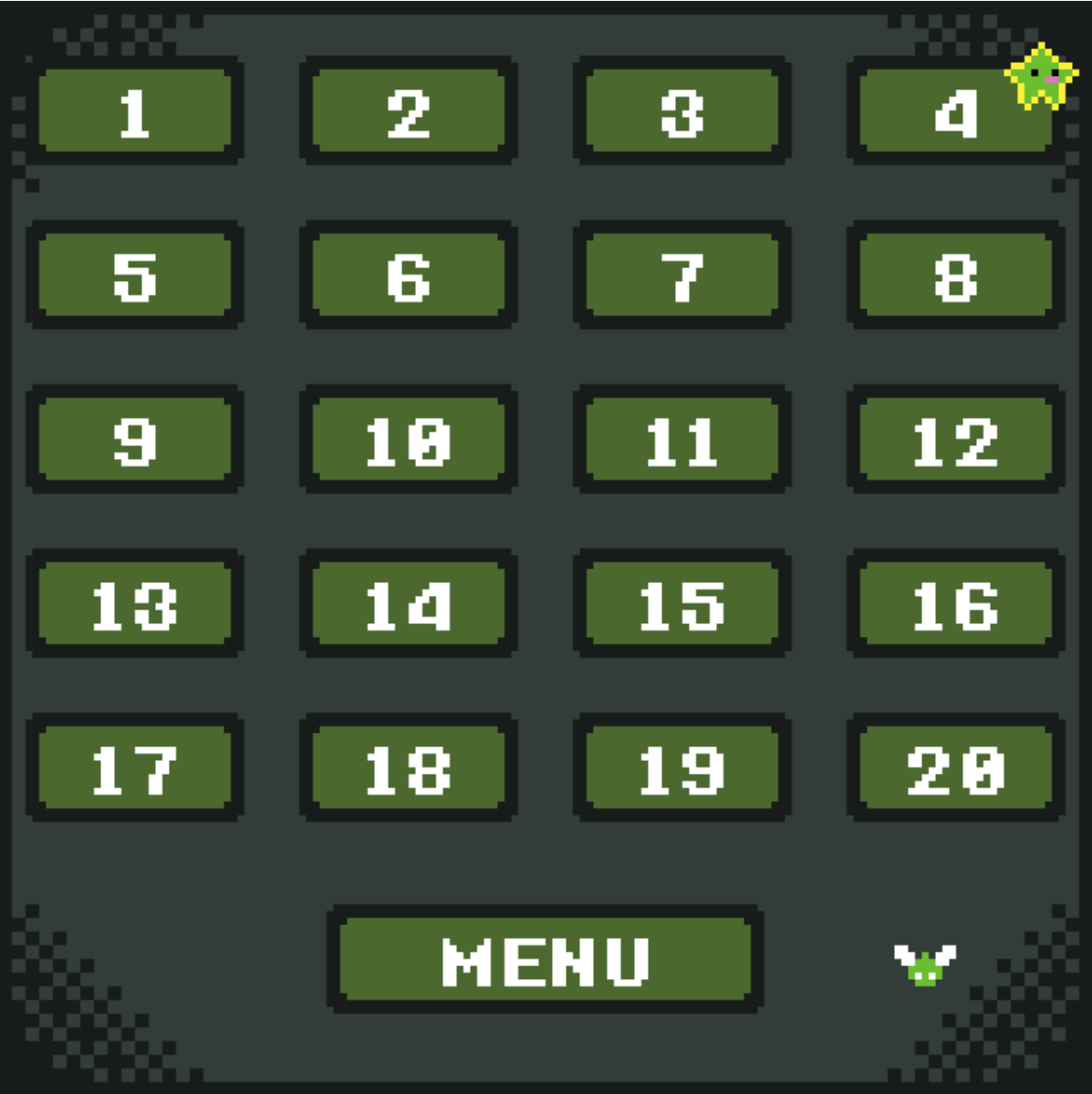Viewport: 1092px width, 1094px height.
Task: Open level 2
Action: tap(409, 111)
